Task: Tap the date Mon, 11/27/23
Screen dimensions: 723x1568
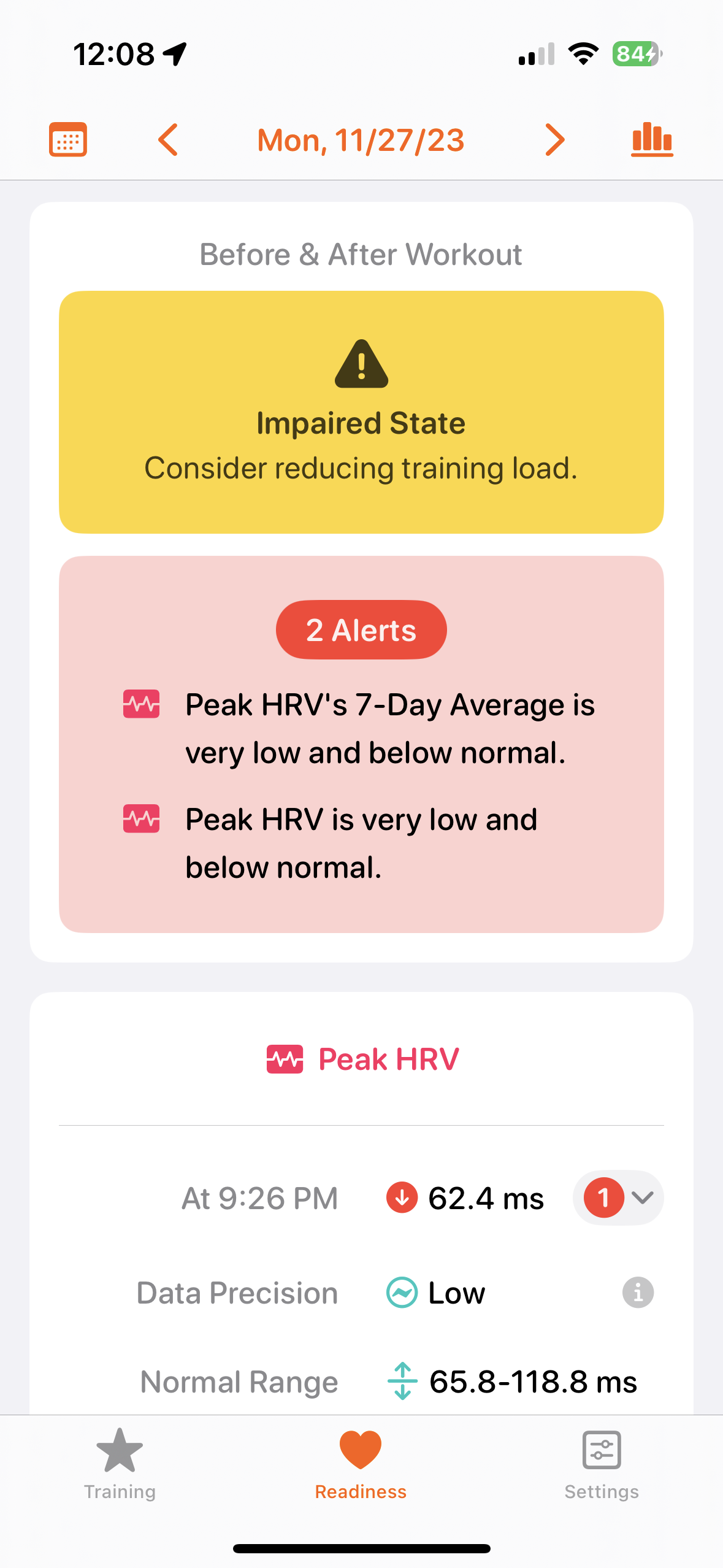Action: (361, 140)
